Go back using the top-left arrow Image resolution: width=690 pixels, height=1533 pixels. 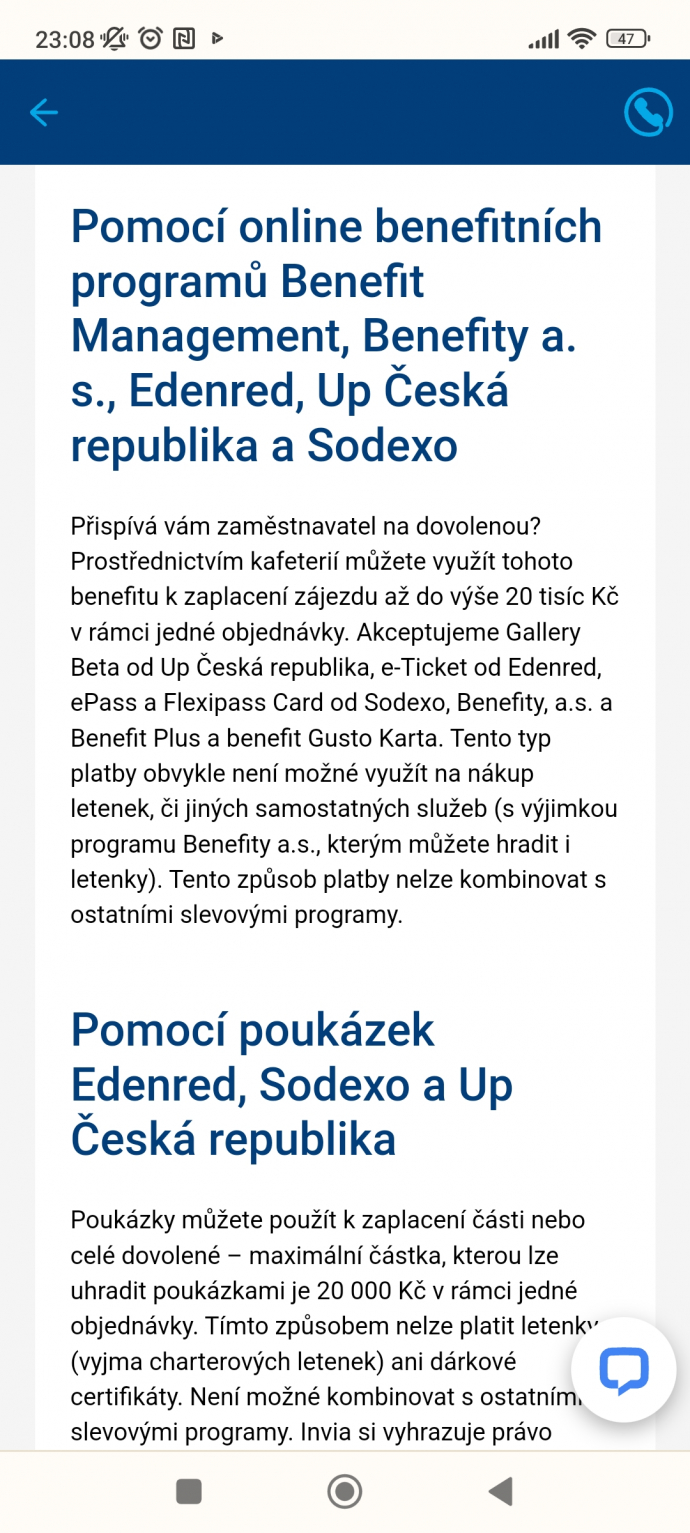coord(44,113)
